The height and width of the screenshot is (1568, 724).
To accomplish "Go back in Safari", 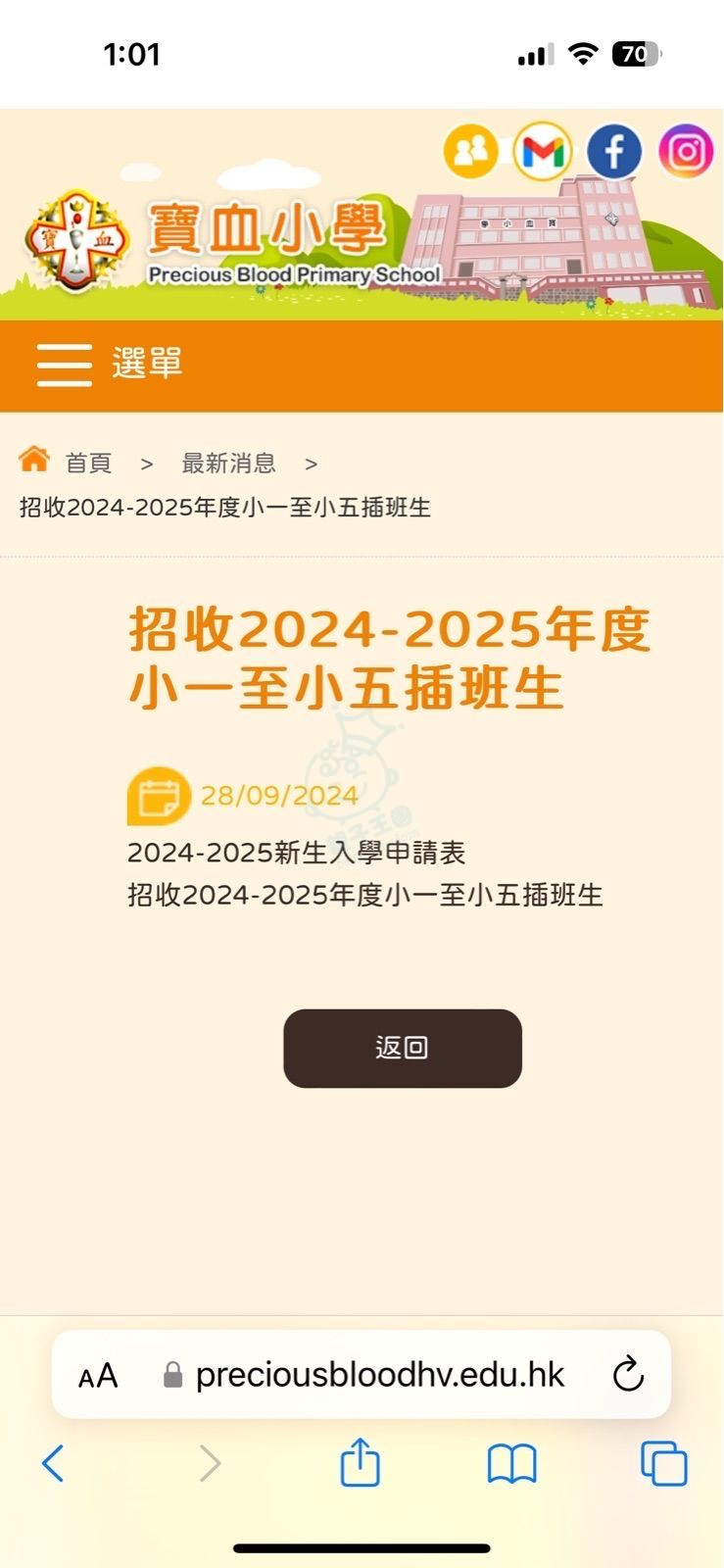I will click(x=54, y=1463).
